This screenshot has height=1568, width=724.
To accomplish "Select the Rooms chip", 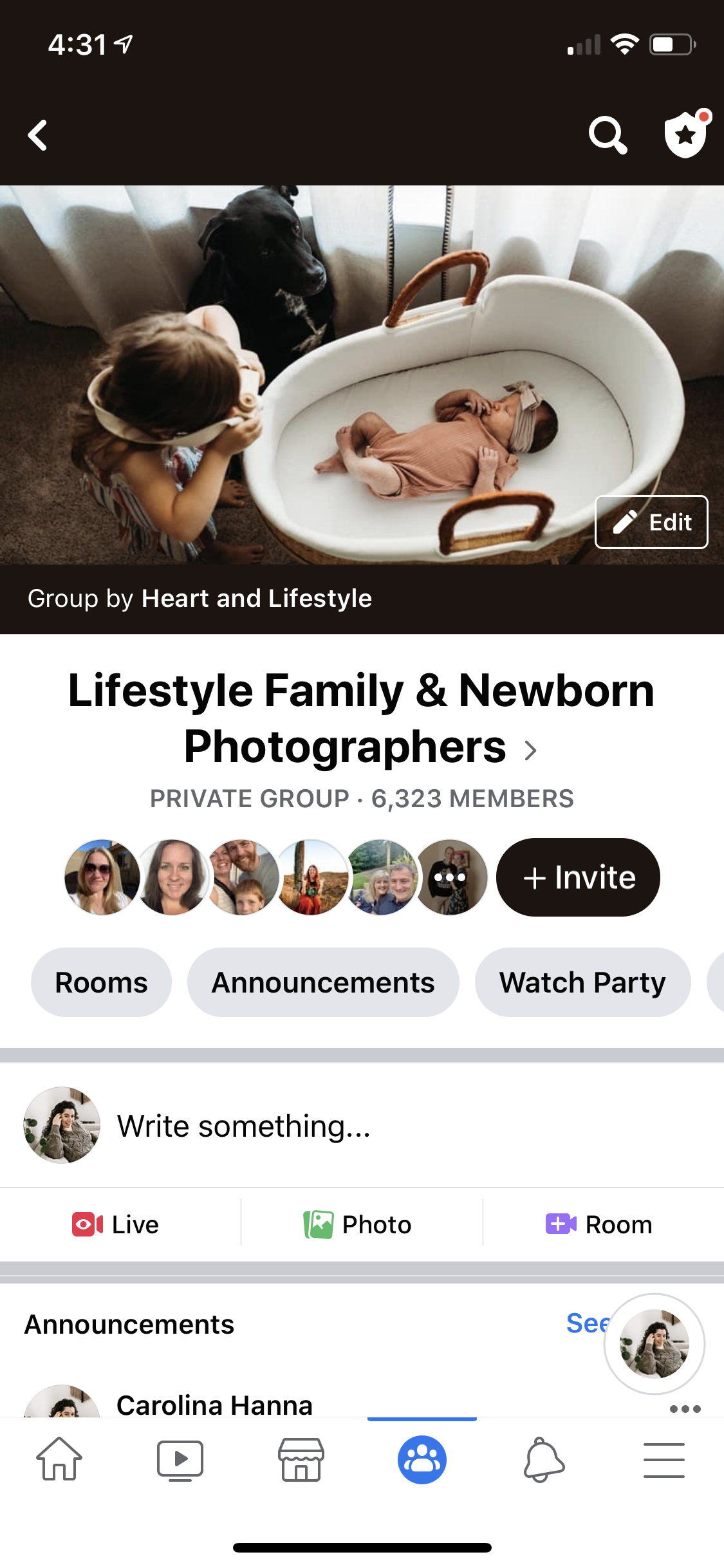I will [x=101, y=982].
